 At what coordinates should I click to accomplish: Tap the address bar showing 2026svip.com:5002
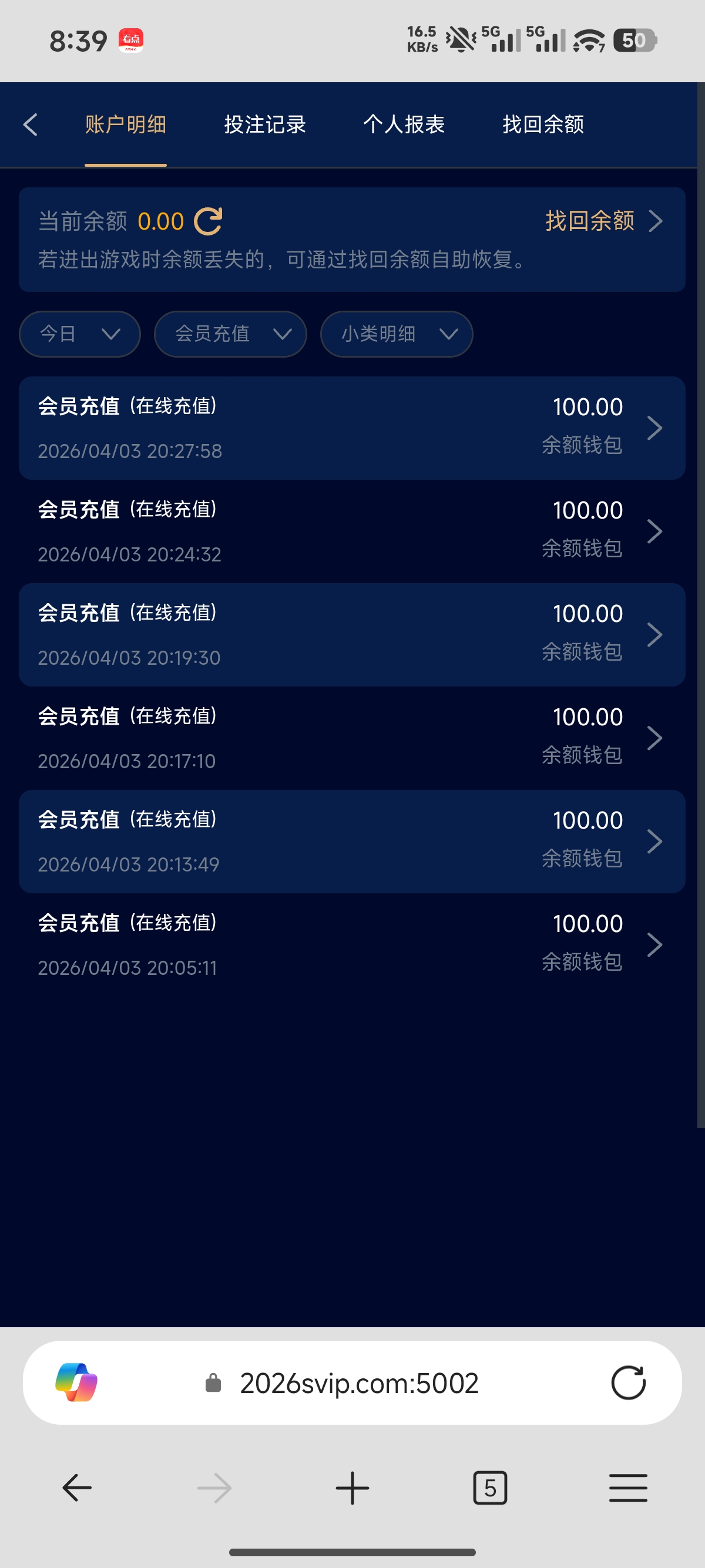click(x=359, y=1382)
